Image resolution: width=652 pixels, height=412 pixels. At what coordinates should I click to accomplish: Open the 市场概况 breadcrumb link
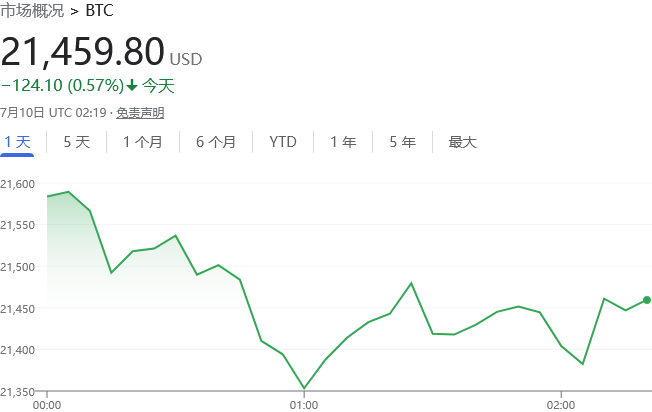point(34,12)
